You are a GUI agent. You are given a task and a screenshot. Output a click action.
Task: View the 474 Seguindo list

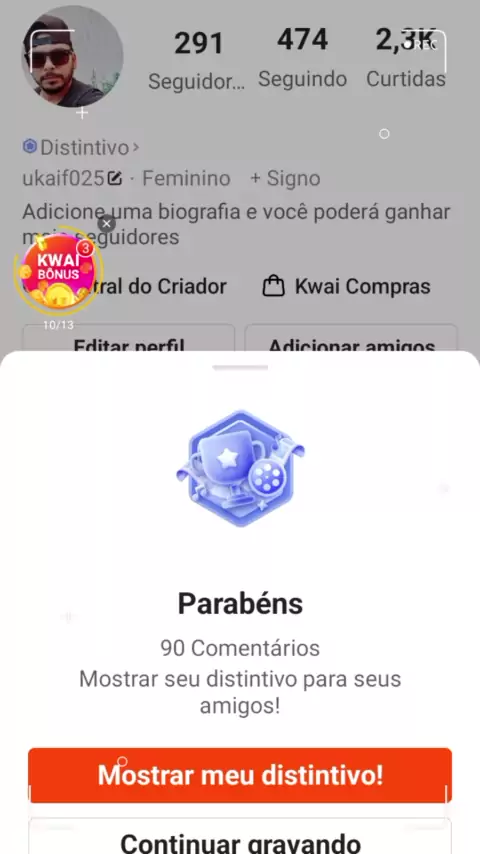(302, 58)
